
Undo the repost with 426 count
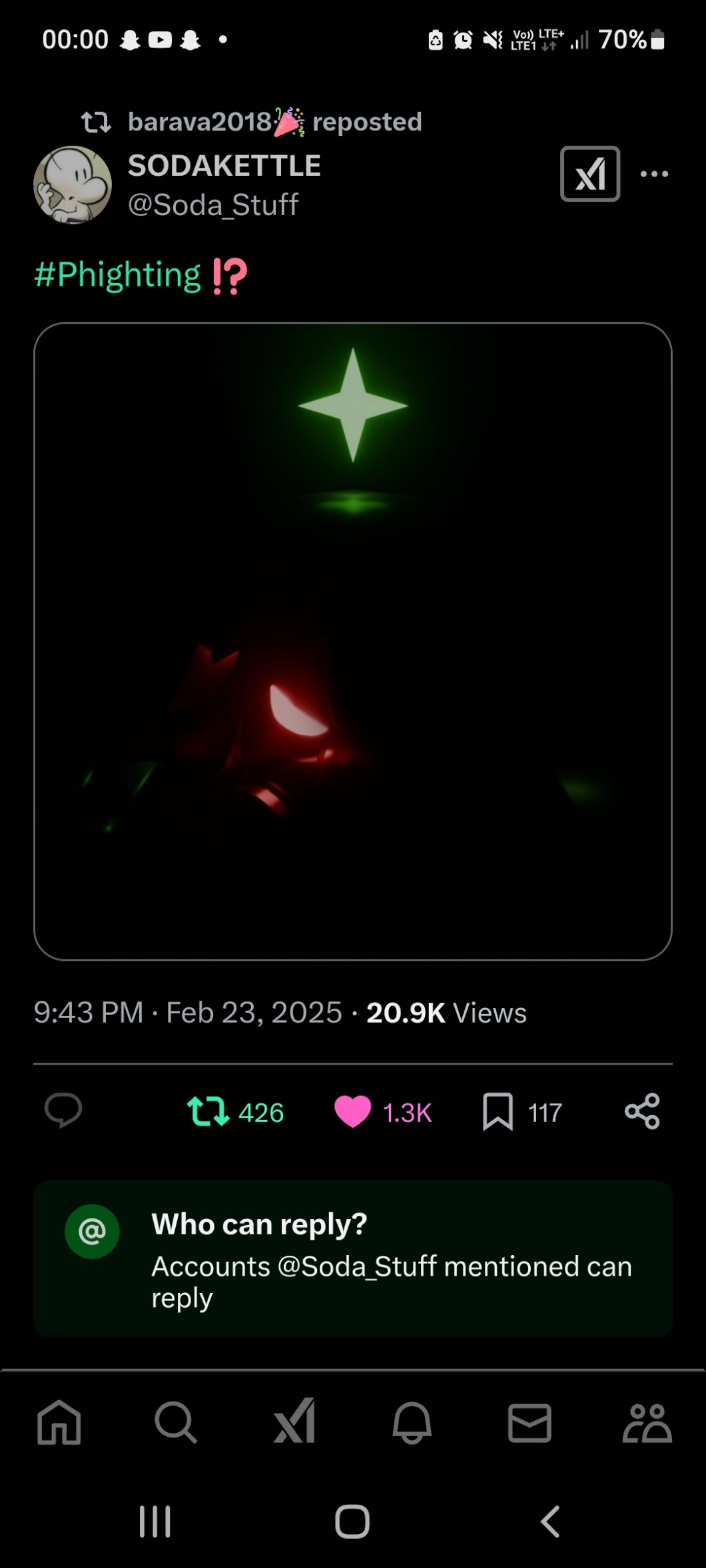pos(208,1112)
